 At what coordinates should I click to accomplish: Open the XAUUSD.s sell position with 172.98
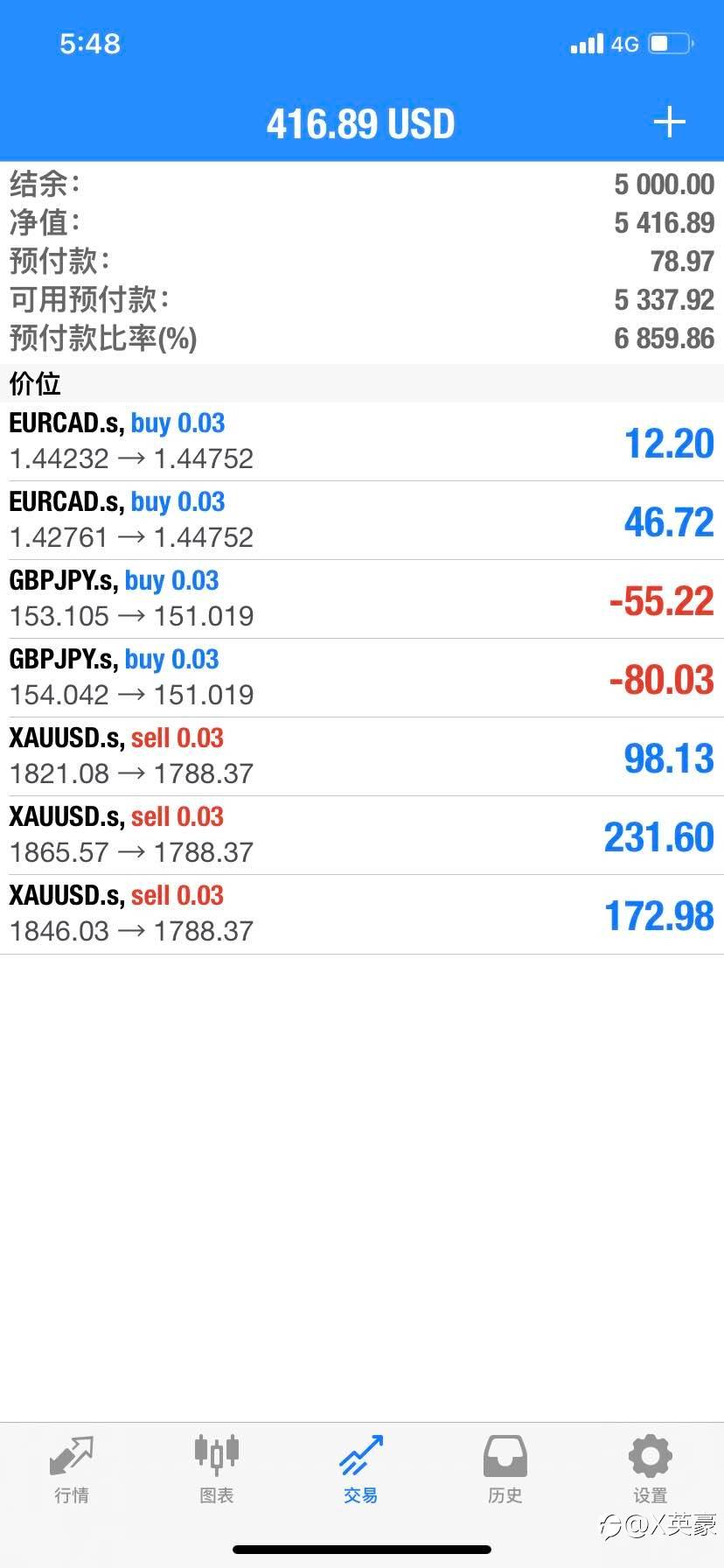click(362, 914)
